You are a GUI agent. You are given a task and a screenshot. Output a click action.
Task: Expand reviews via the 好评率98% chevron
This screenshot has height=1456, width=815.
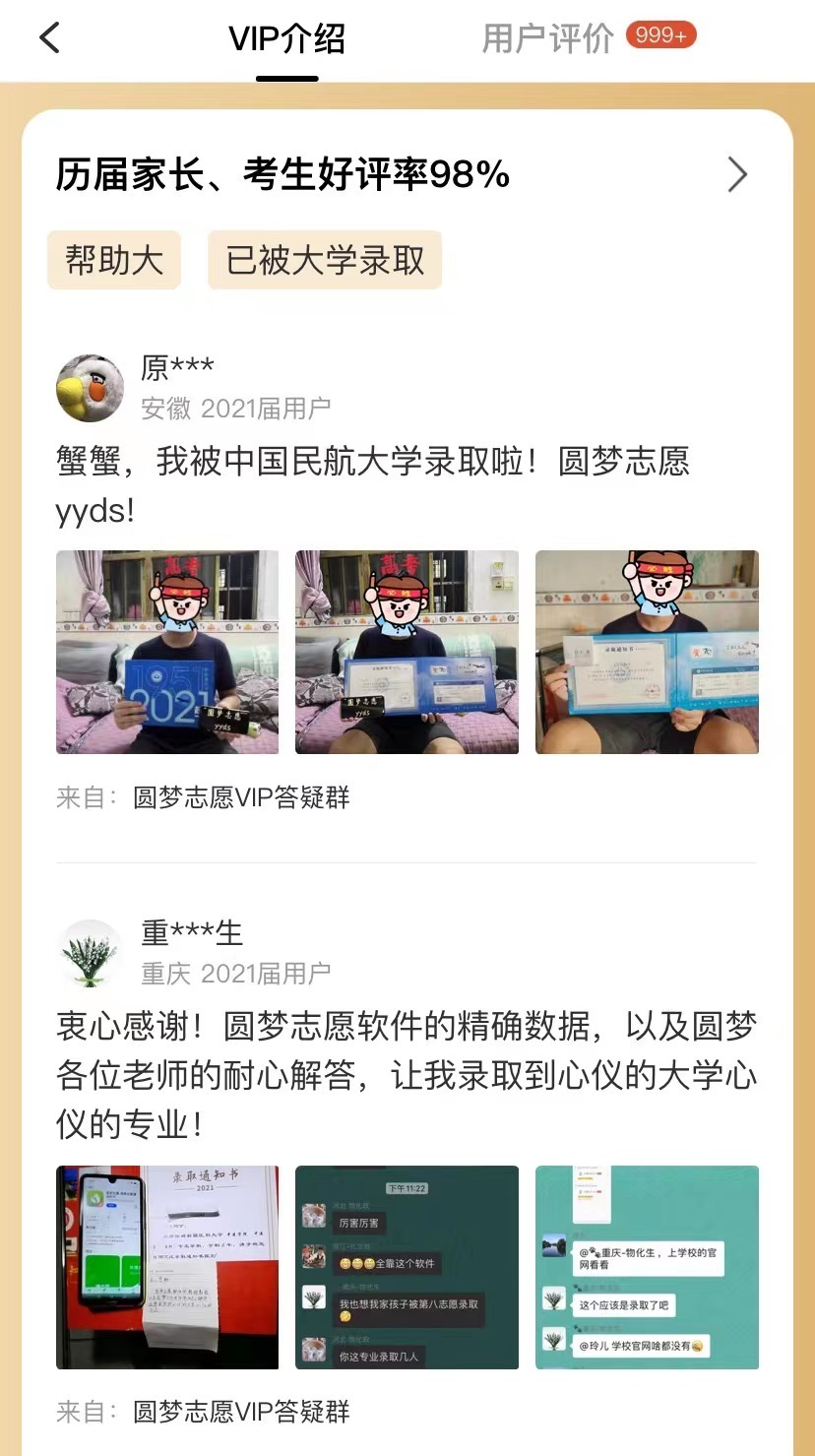(x=737, y=175)
